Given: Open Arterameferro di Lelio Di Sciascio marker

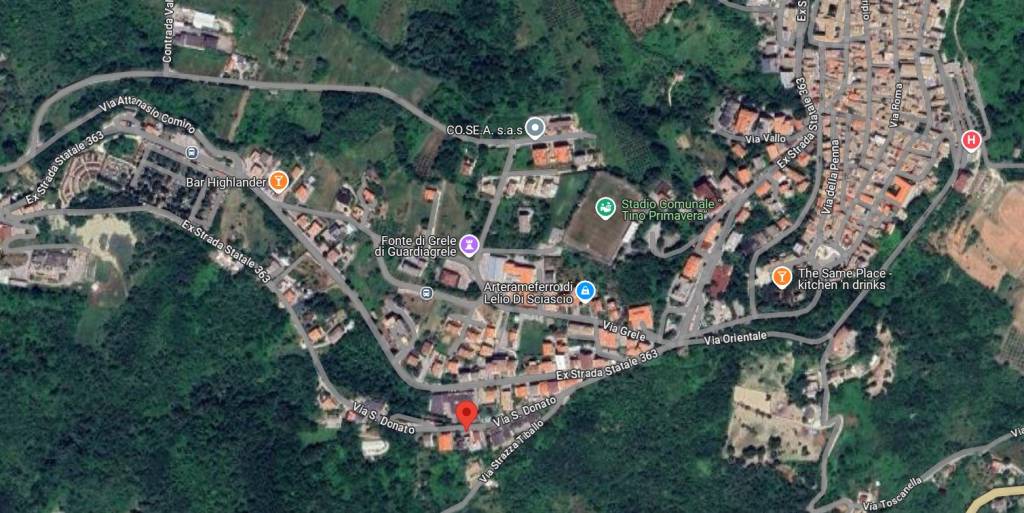Looking at the screenshot, I should (585, 291).
